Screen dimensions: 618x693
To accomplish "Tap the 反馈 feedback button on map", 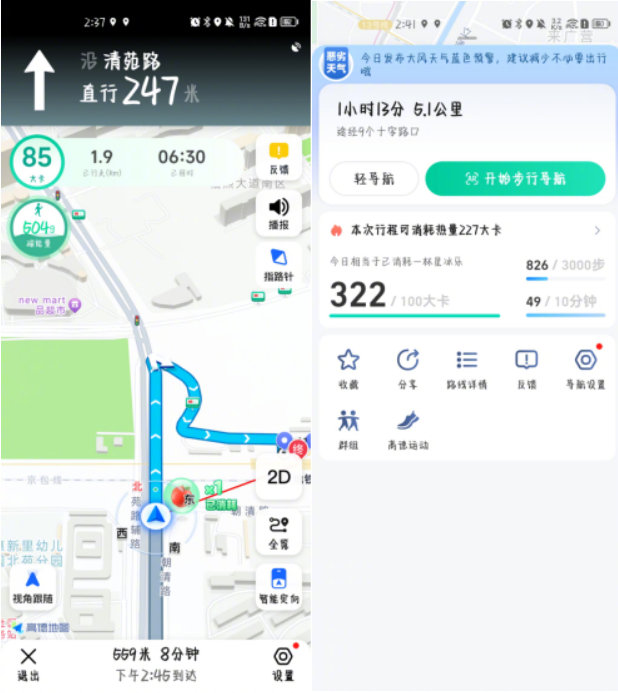I will click(x=278, y=156).
